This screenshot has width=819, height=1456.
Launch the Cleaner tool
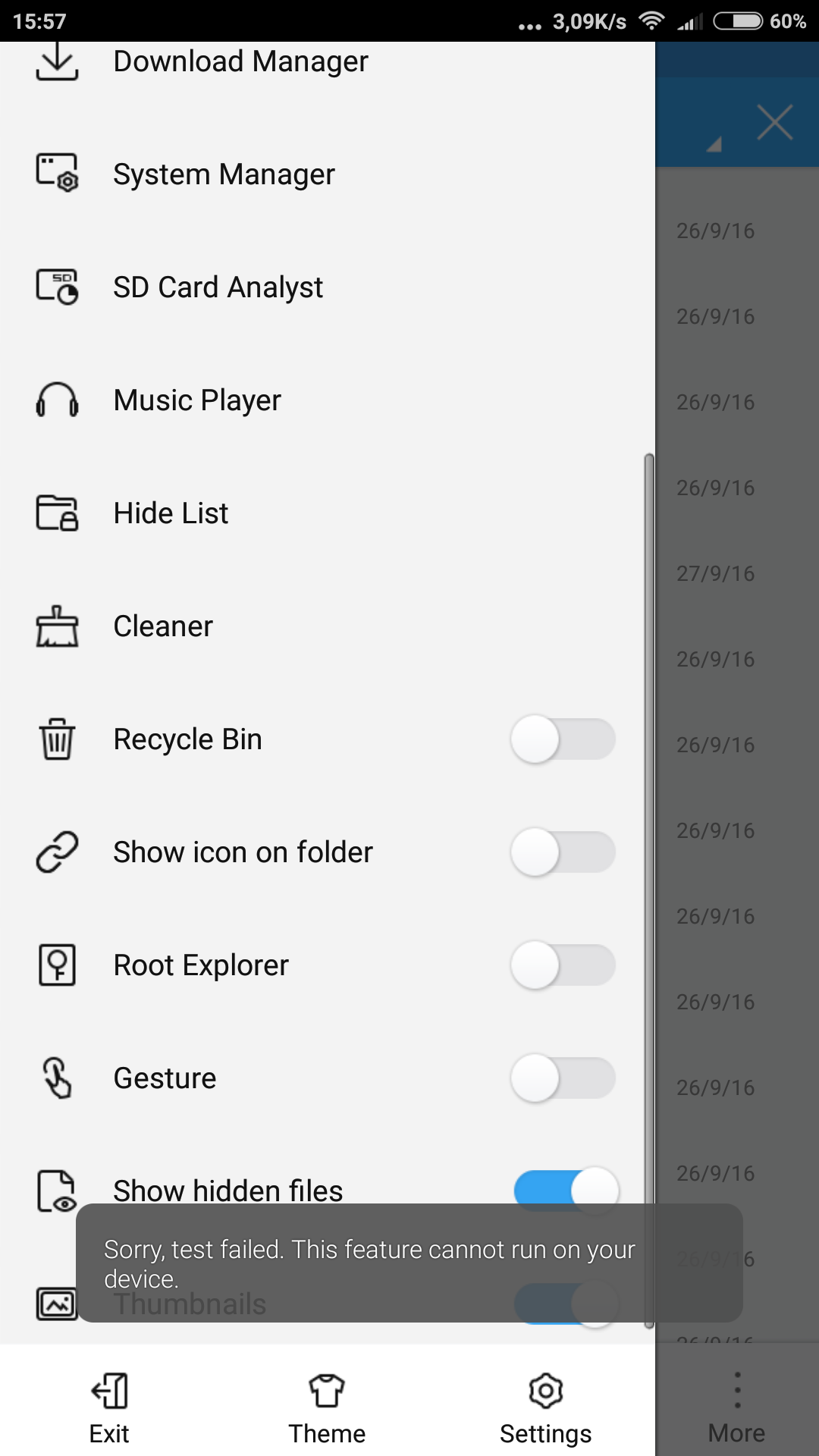pyautogui.click(x=326, y=626)
